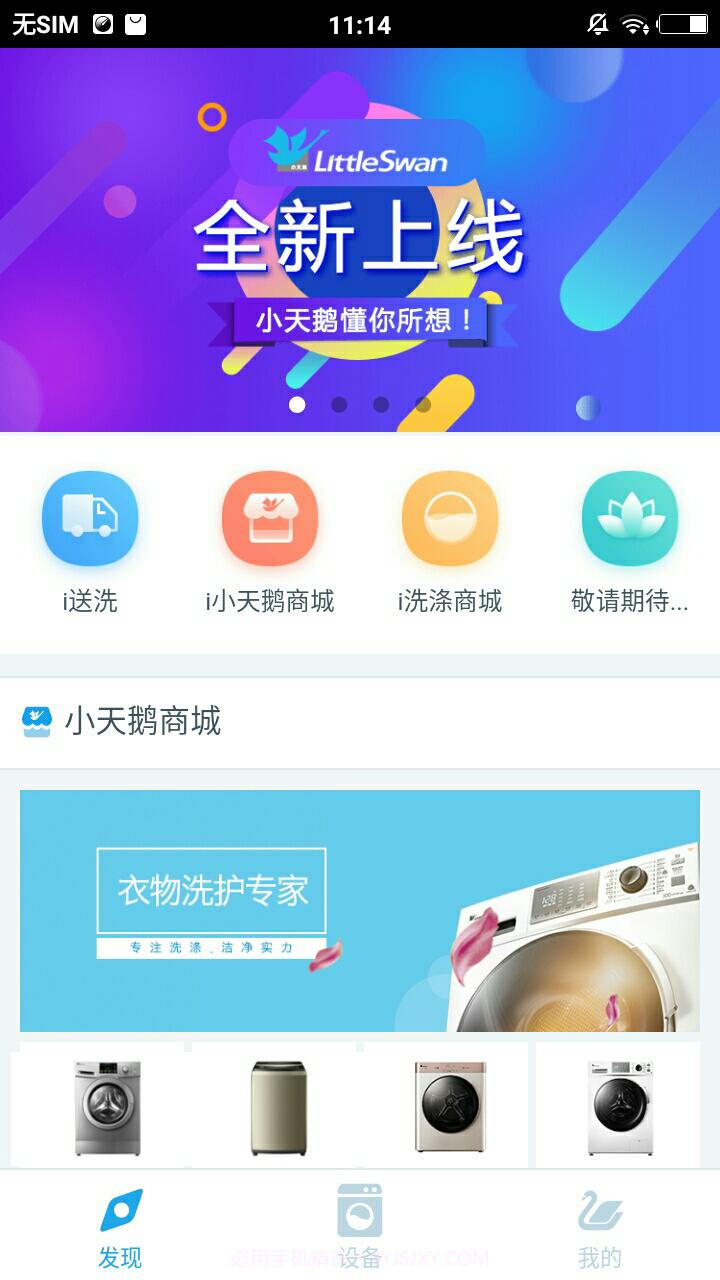View the silver front-load washer product
Viewport: 720px width, 1280px height.
pyautogui.click(x=107, y=1106)
